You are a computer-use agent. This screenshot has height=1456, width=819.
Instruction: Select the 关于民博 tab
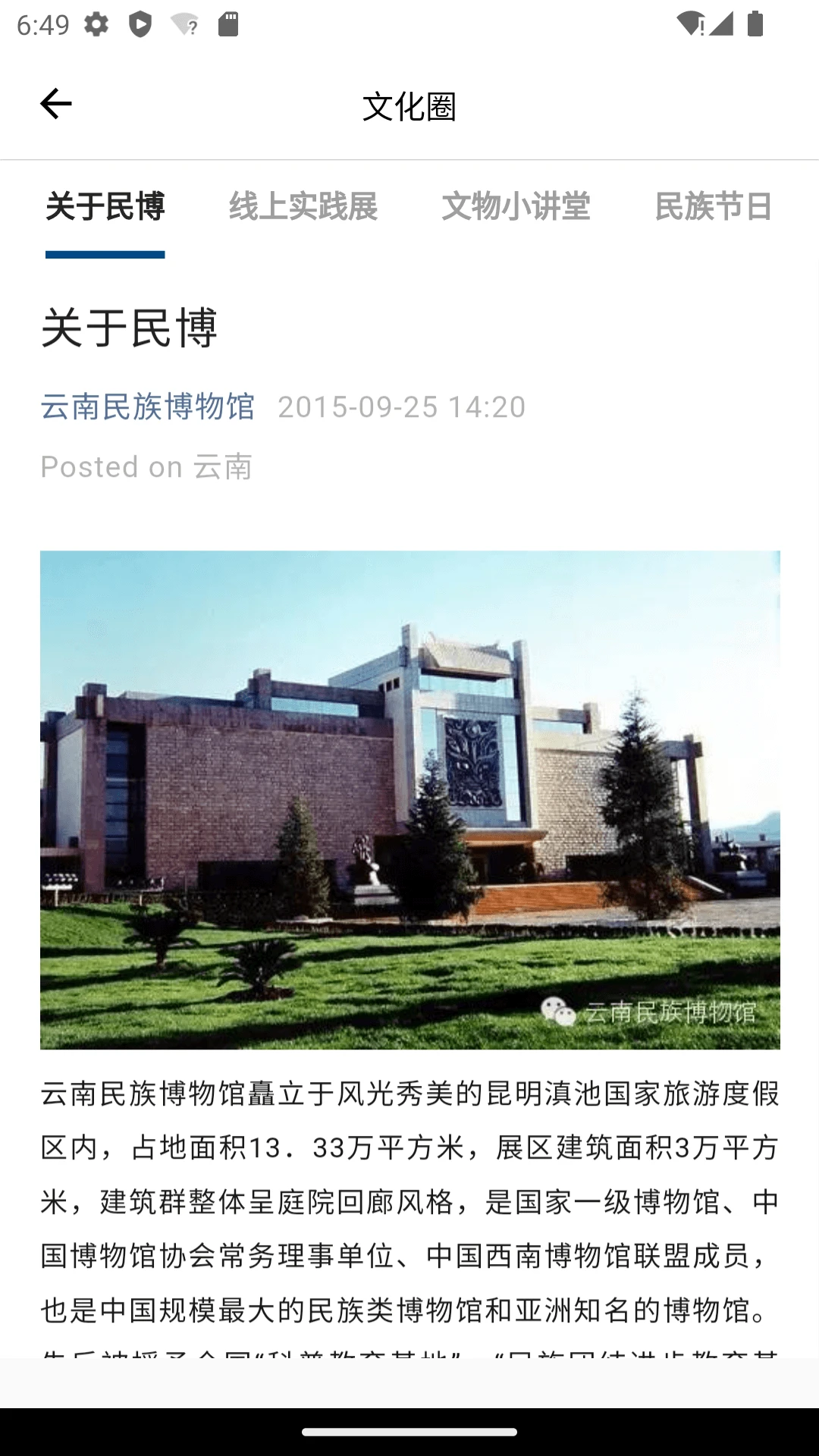tap(106, 206)
